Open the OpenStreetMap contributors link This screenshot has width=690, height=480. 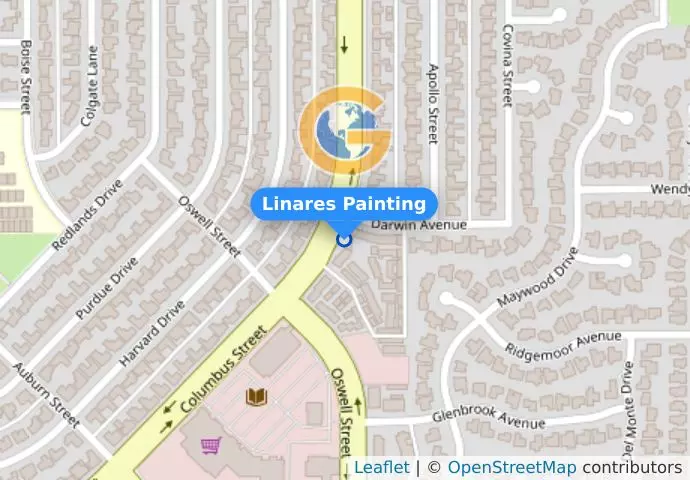[511, 467]
